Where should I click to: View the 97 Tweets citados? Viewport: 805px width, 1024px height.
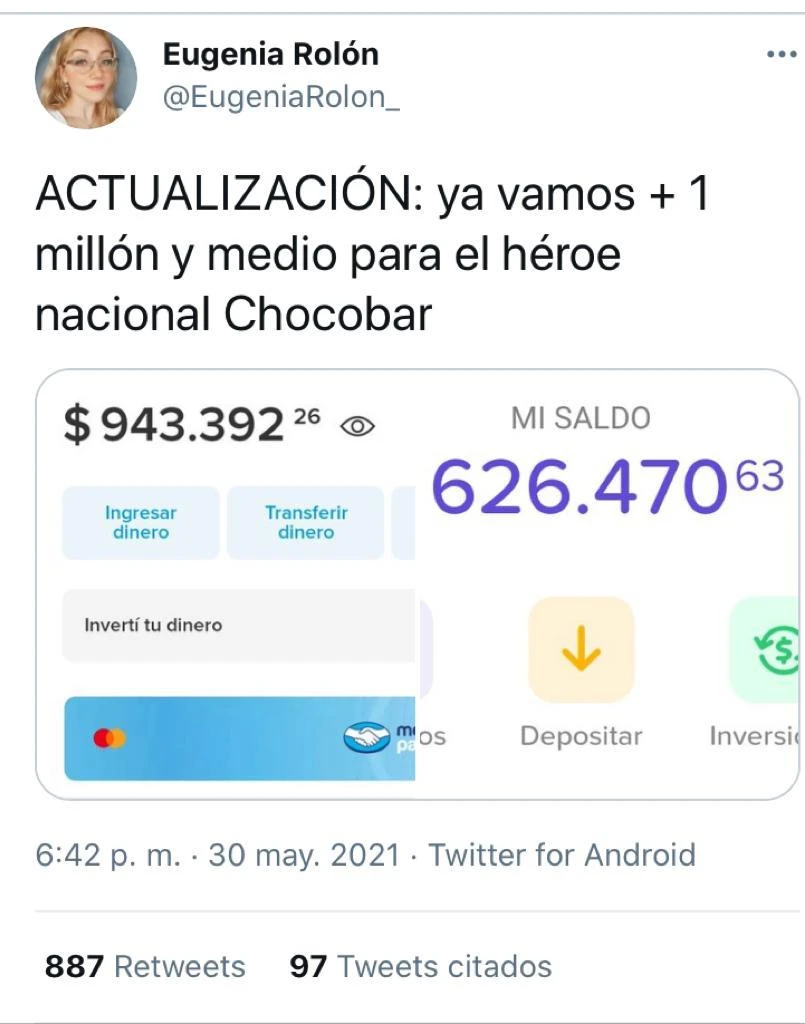[420, 966]
